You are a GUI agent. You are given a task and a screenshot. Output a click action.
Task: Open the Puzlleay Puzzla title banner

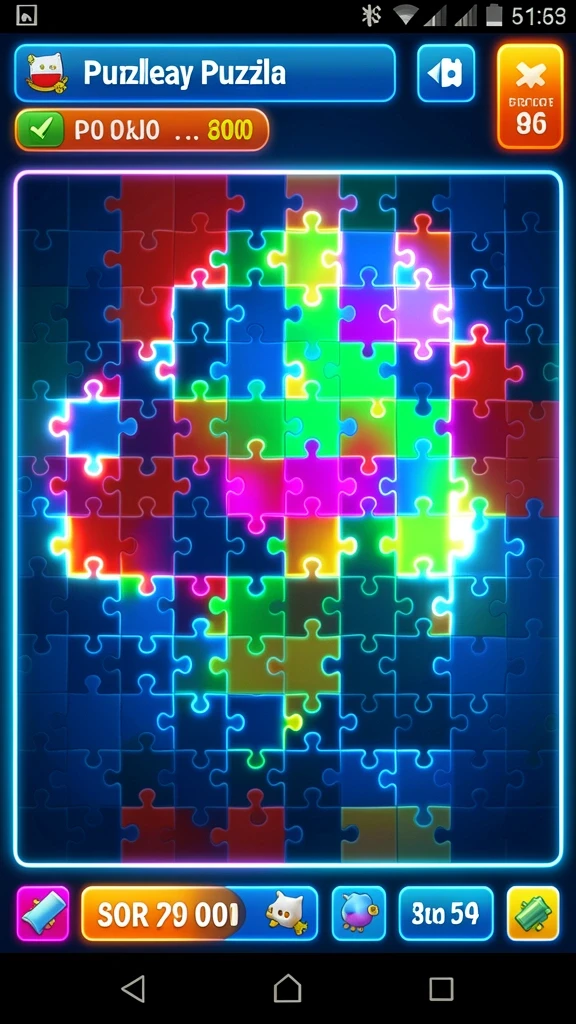pyautogui.click(x=205, y=73)
